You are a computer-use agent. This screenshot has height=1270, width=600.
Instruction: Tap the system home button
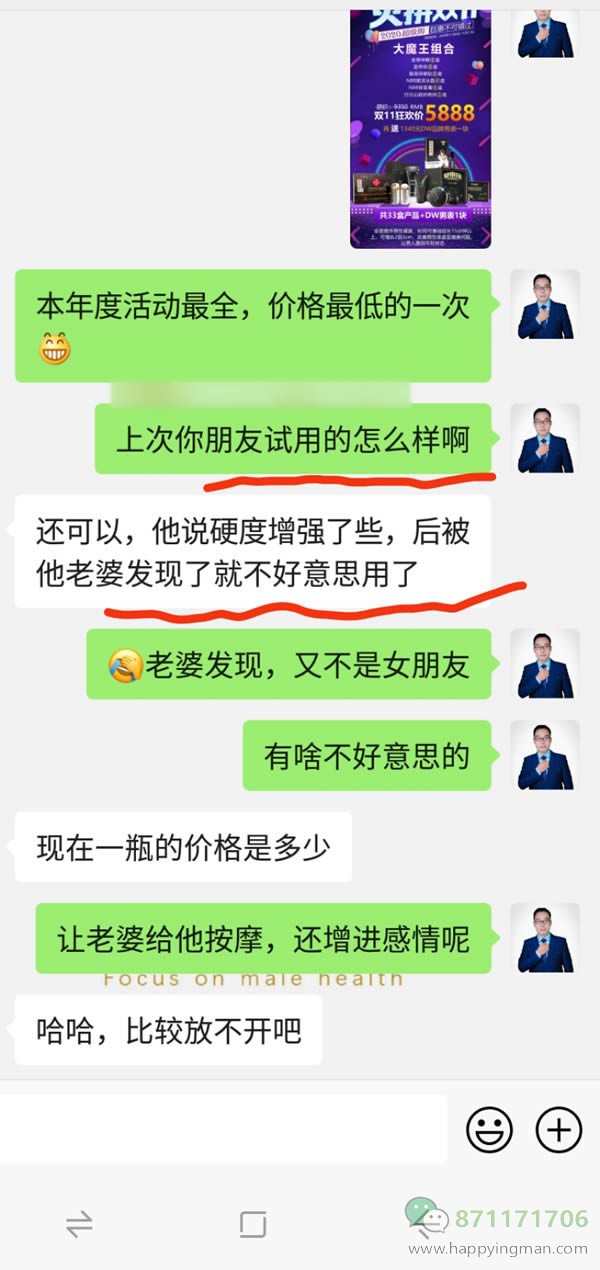click(253, 1224)
